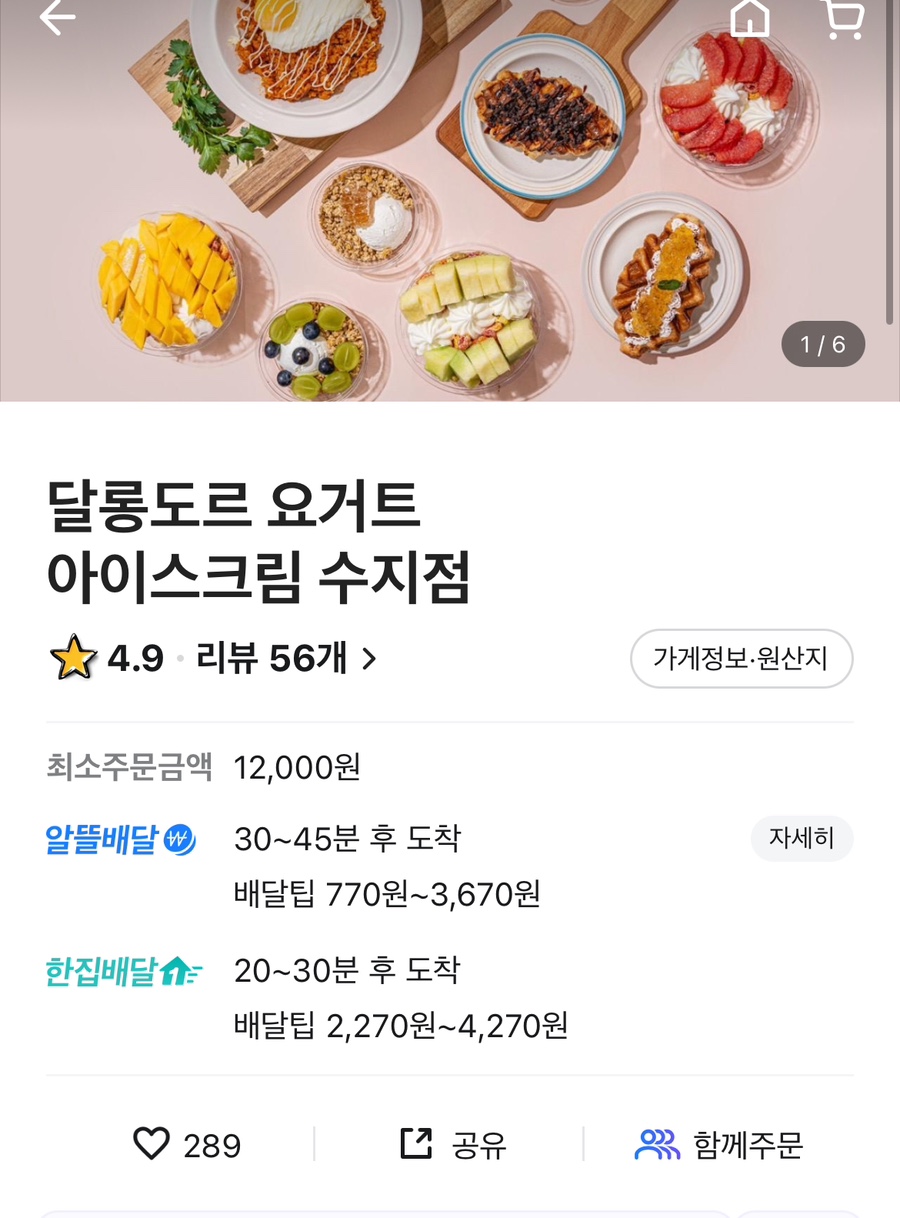Tap the 가게정보·원산지 button
900x1218 pixels.
[x=741, y=659]
